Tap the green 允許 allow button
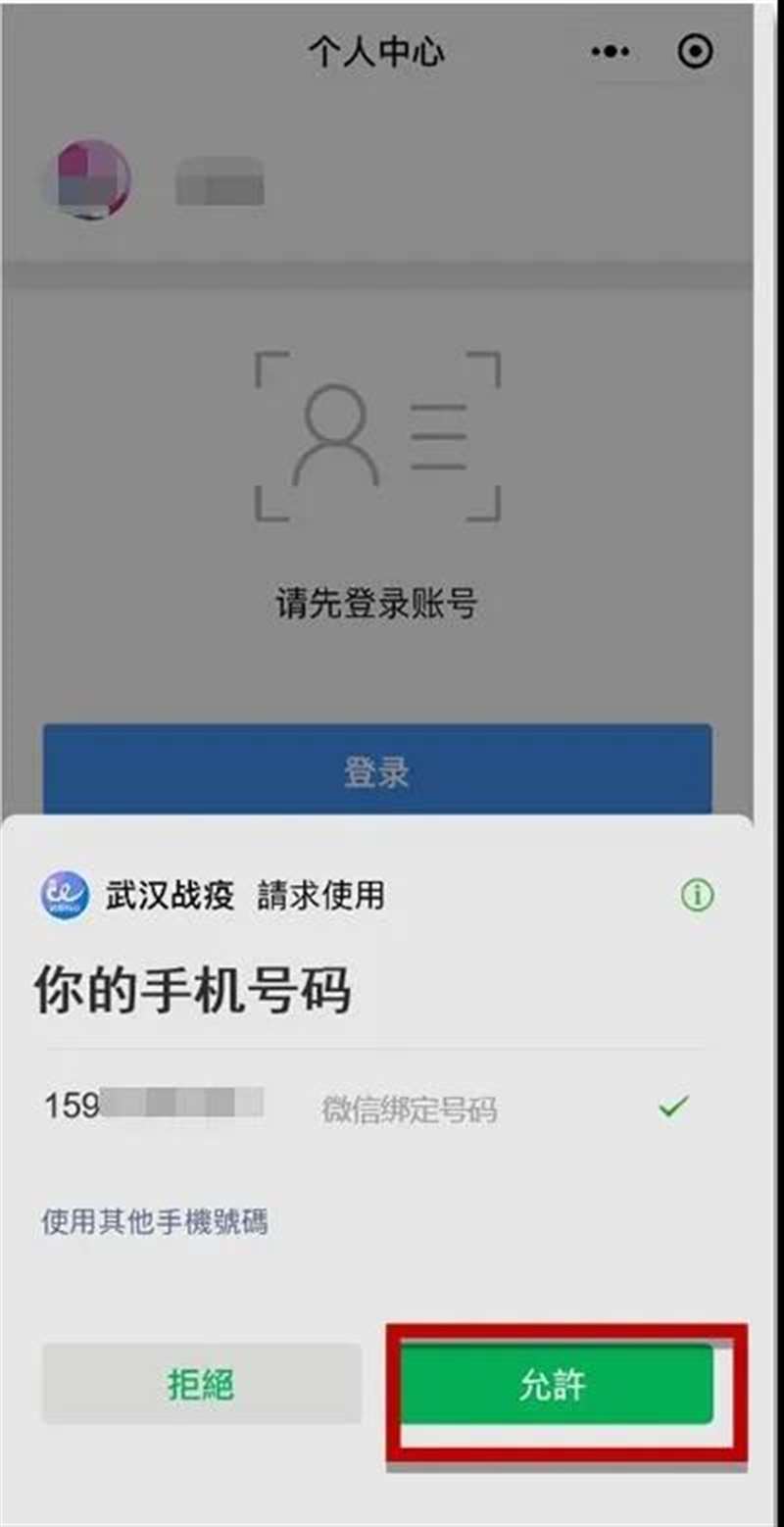Viewport: 784px width, 1527px height. coord(555,1385)
